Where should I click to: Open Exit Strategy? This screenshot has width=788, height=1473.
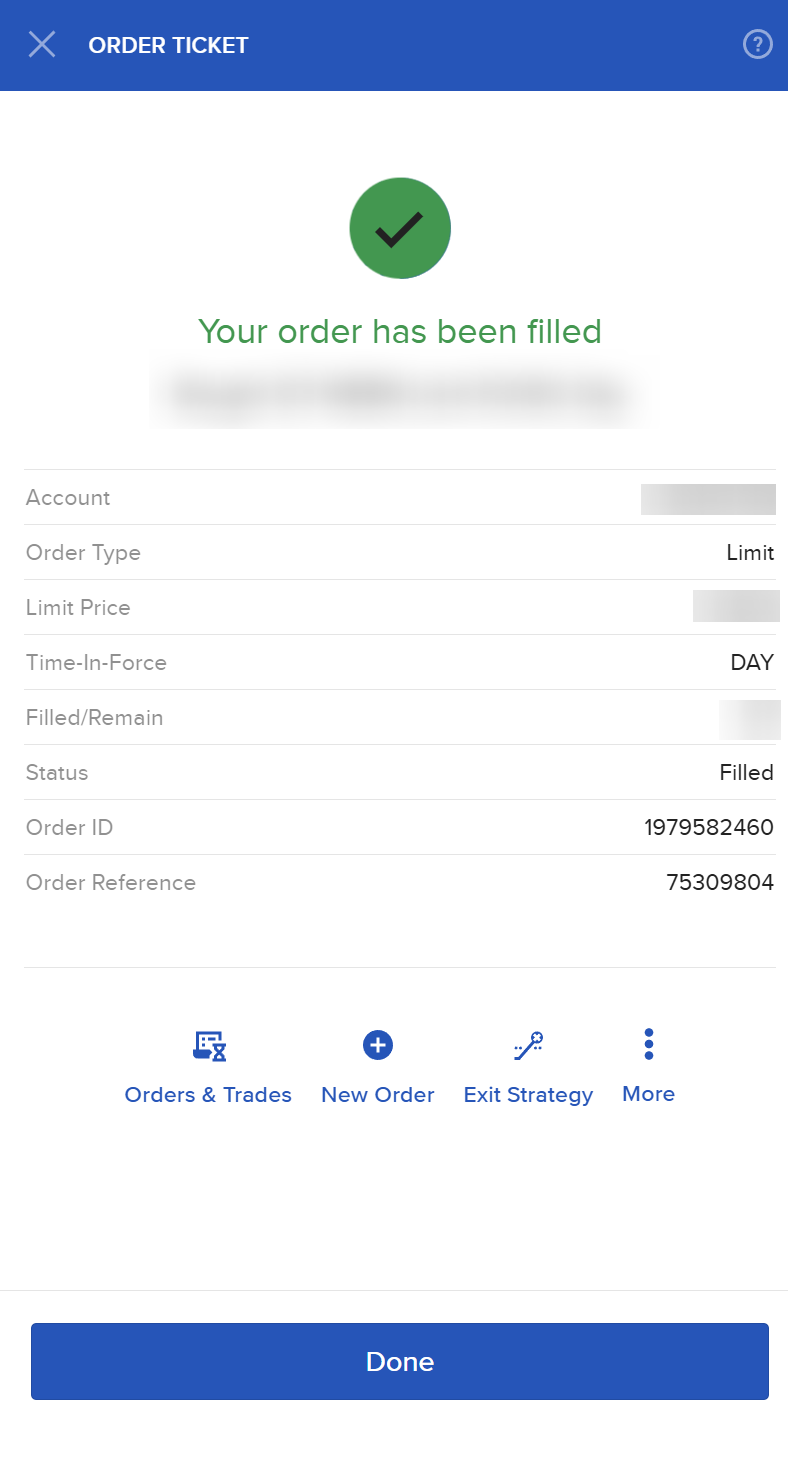[x=528, y=1067]
